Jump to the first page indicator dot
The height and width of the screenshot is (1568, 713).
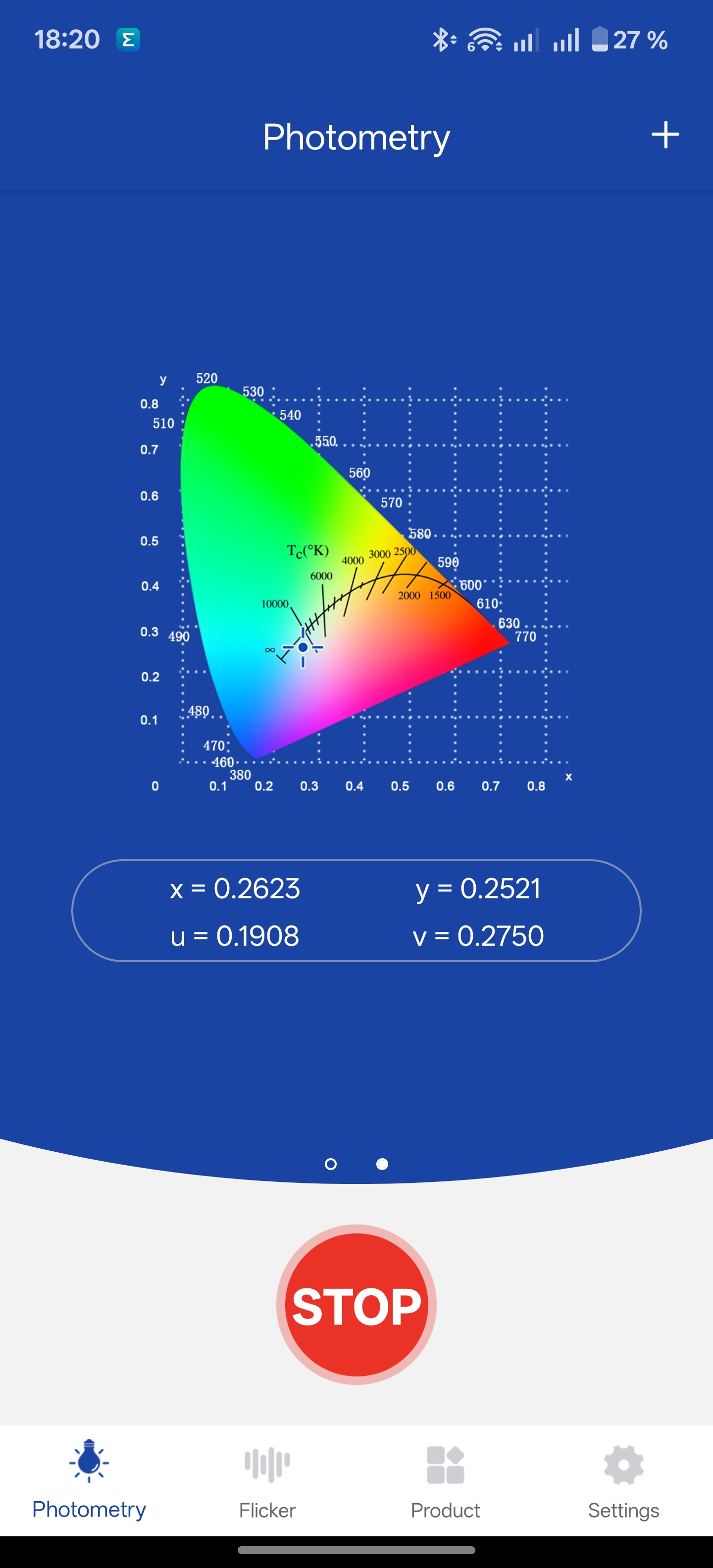pos(331,1164)
